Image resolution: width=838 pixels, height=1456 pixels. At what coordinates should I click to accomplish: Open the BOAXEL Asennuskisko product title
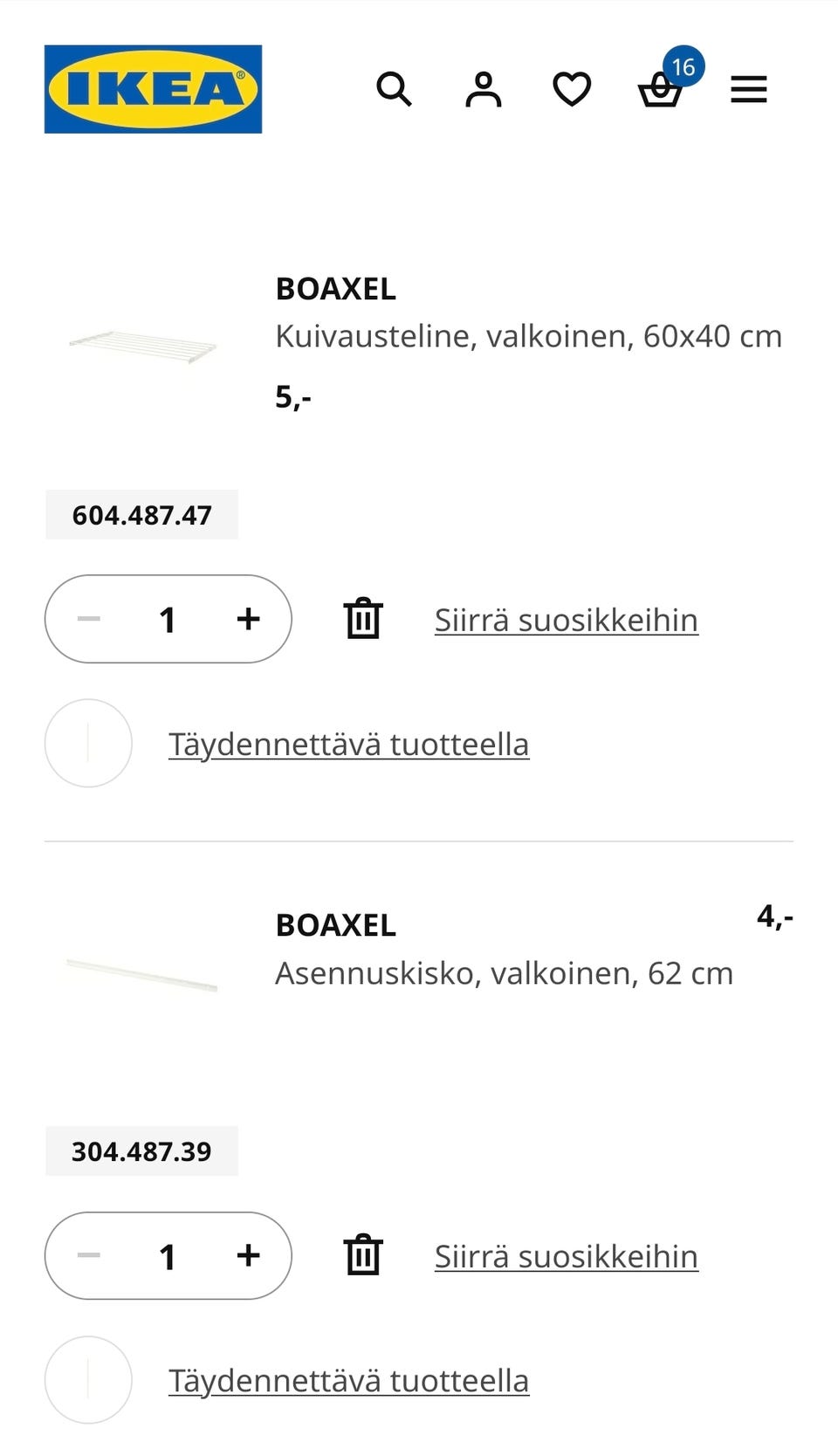335,925
